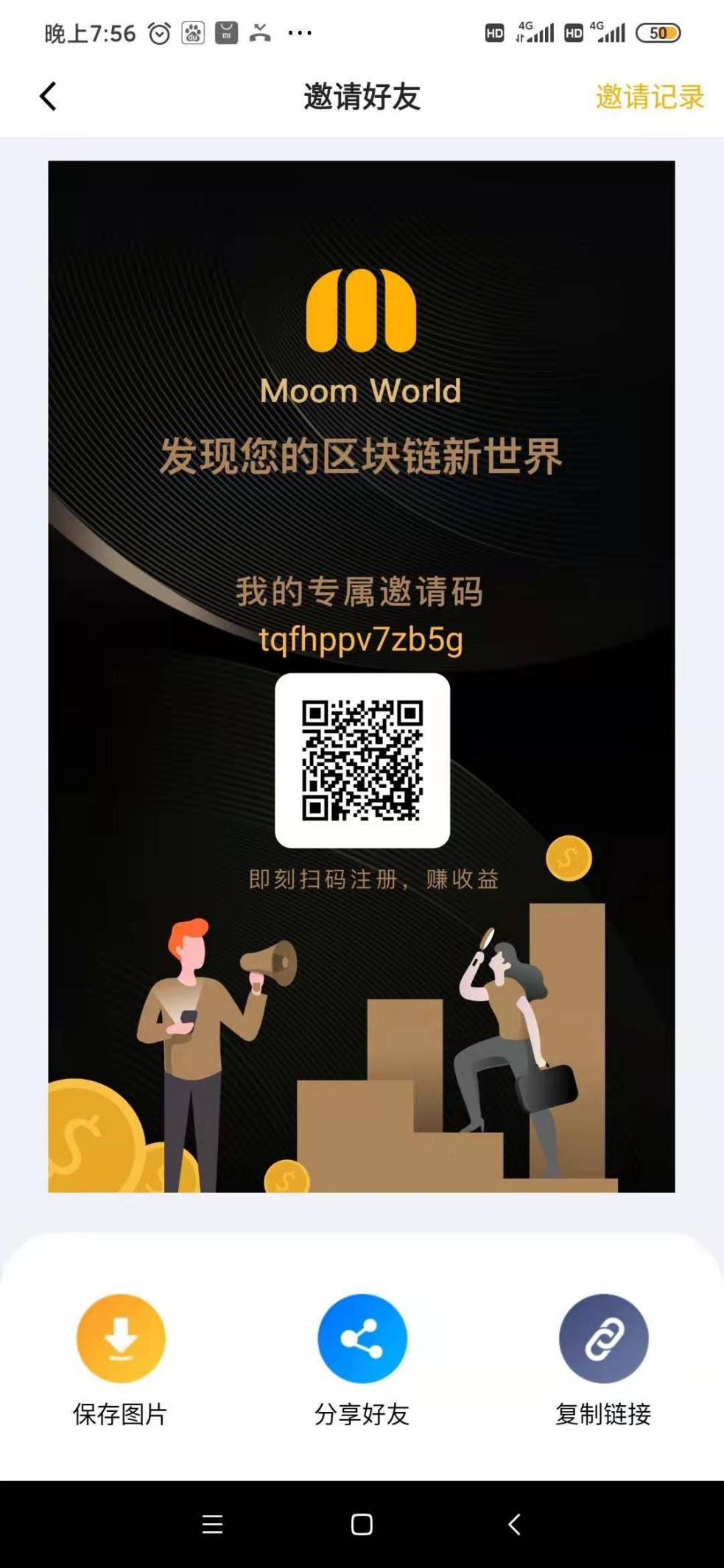Image resolution: width=724 pixels, height=1568 pixels.
Task: Open recent apps from navigation bar
Action: click(x=212, y=1524)
